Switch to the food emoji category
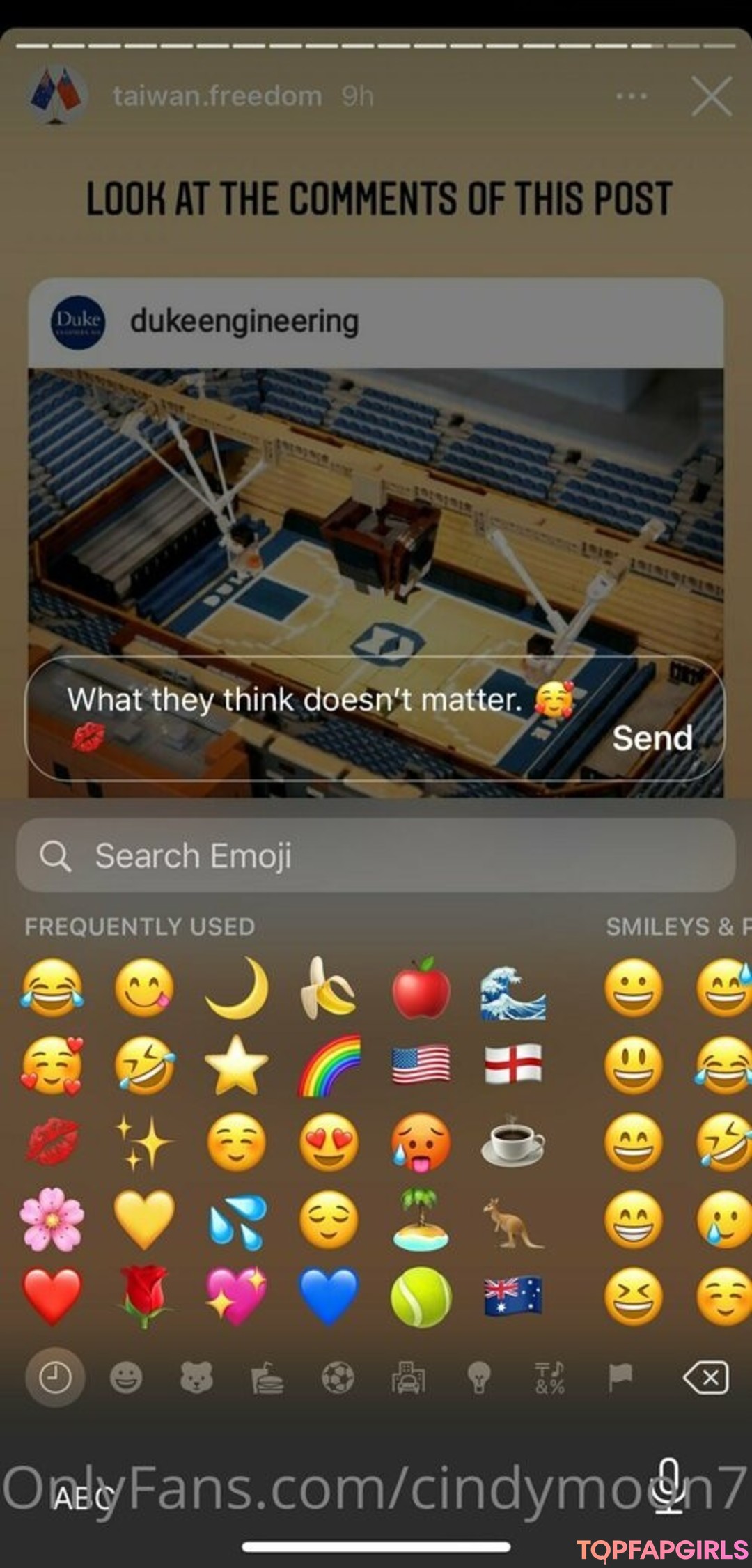 pyautogui.click(x=267, y=1377)
